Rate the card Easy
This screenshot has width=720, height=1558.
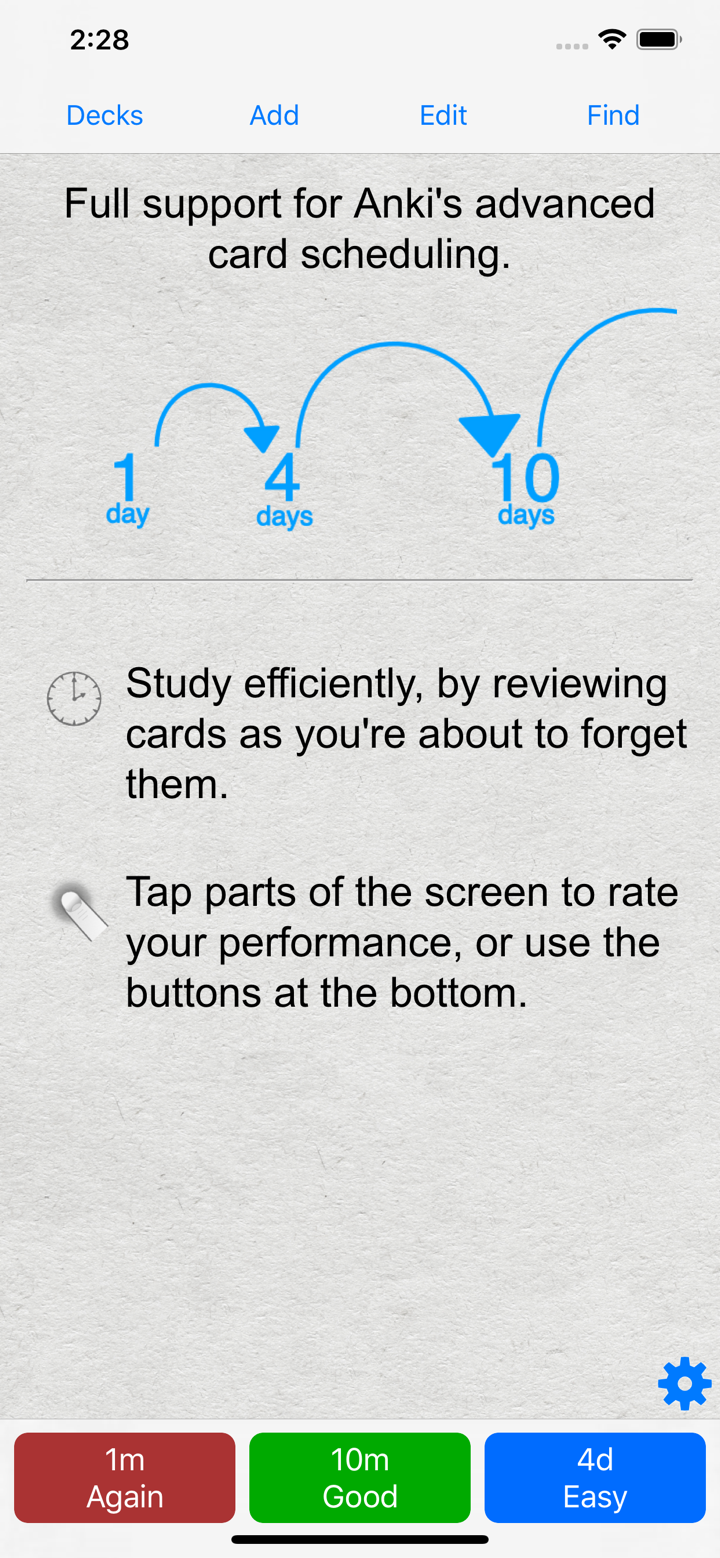point(594,1477)
